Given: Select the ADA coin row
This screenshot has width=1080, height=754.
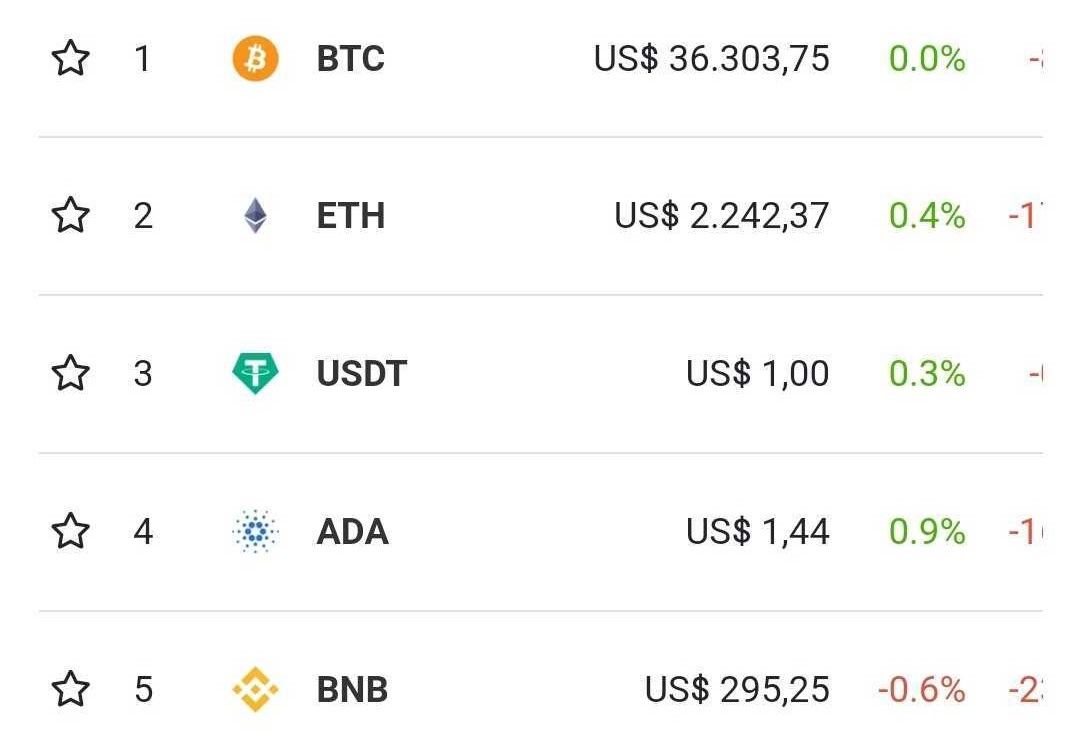Looking at the screenshot, I should (x=352, y=532).
